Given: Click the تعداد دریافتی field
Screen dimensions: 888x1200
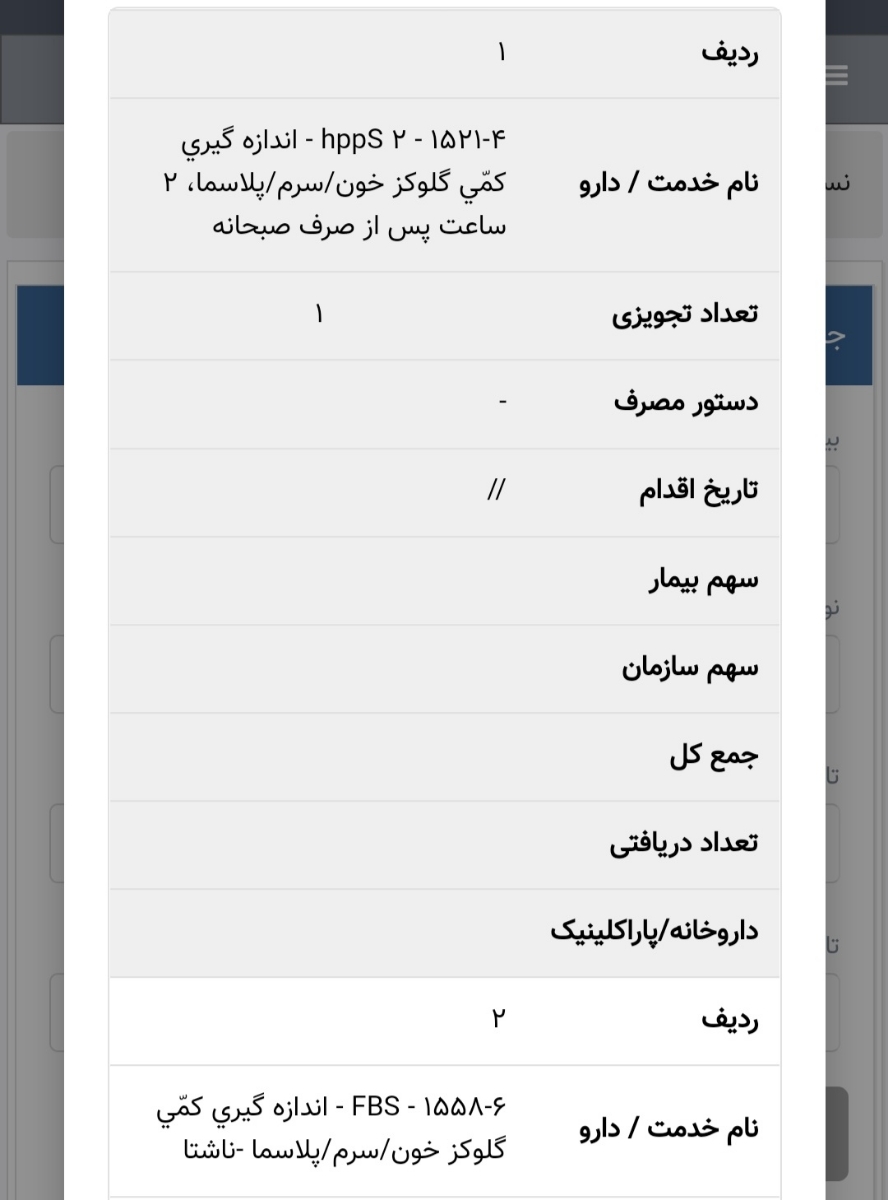Looking at the screenshot, I should [x=400, y=843].
